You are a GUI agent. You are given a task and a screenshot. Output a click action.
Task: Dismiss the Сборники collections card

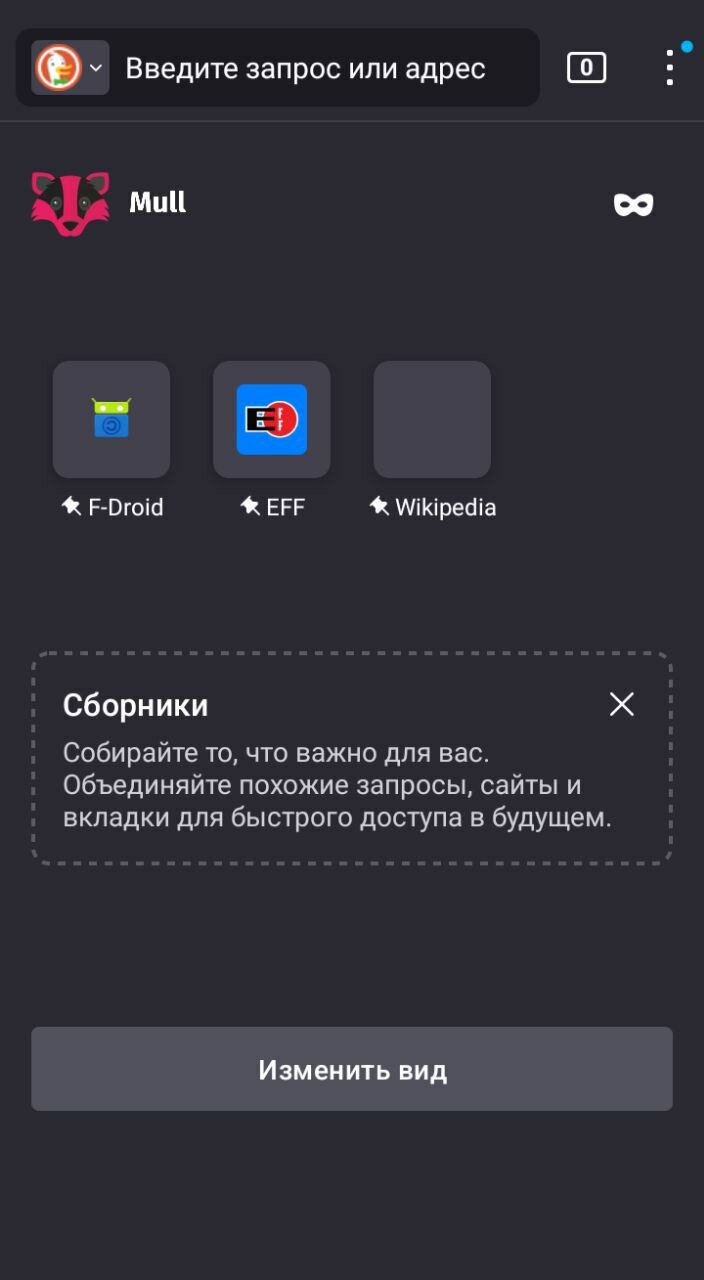tap(622, 704)
